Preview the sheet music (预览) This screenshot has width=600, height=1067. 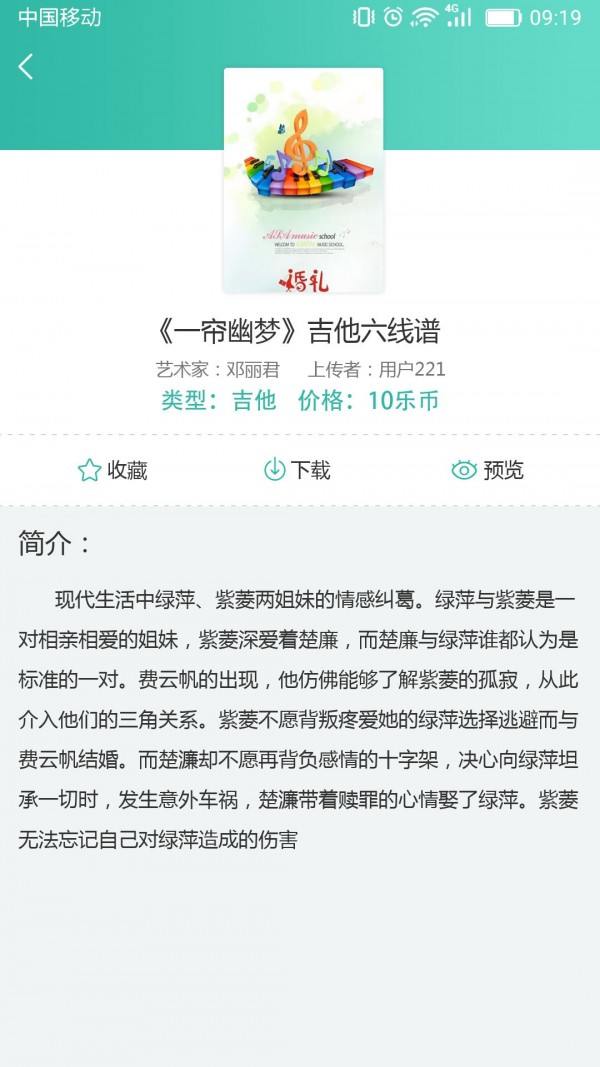[x=488, y=470]
